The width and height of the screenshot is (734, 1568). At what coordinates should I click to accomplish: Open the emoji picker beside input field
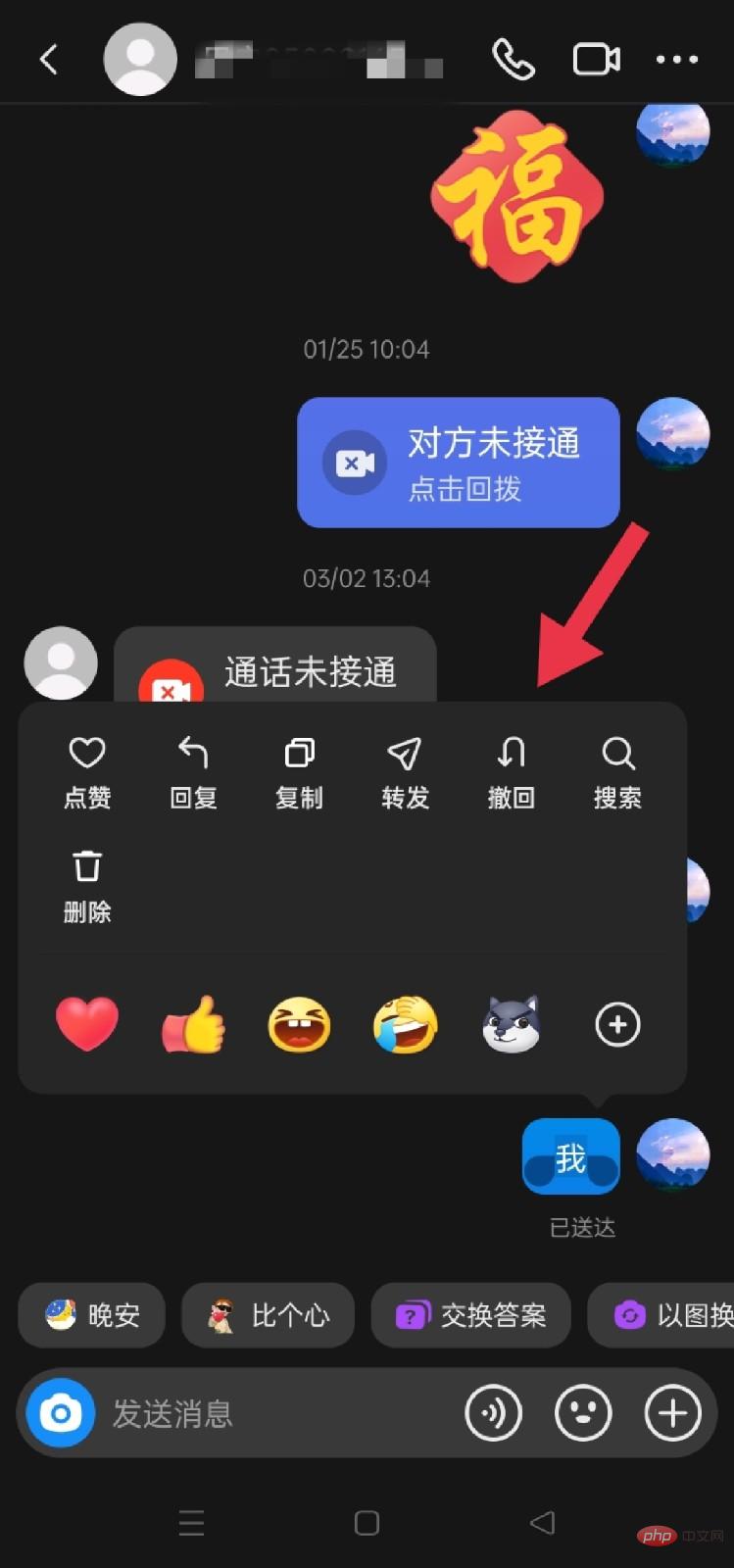pos(583,1412)
